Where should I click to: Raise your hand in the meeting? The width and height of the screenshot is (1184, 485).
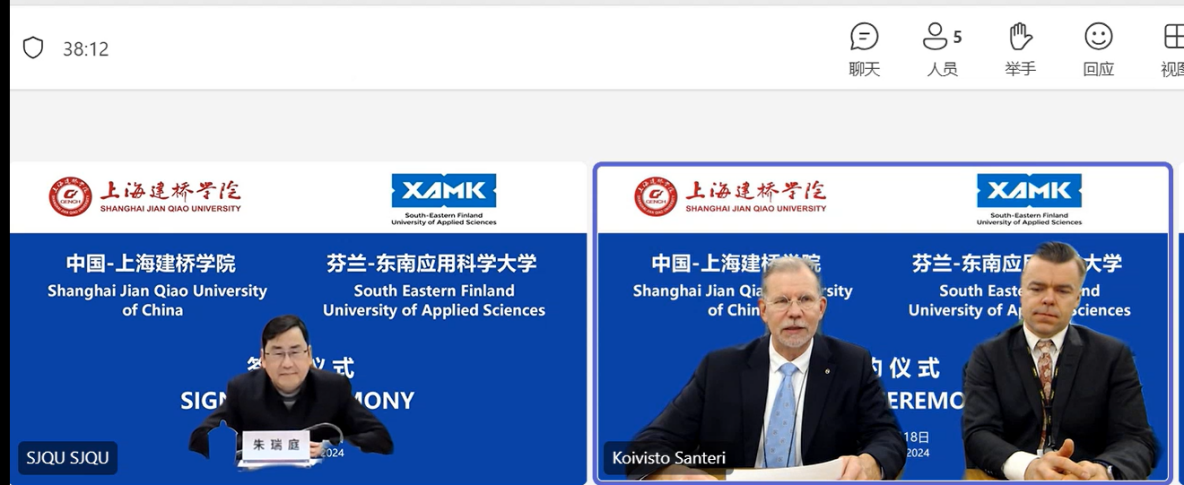pyautogui.click(x=1020, y=48)
